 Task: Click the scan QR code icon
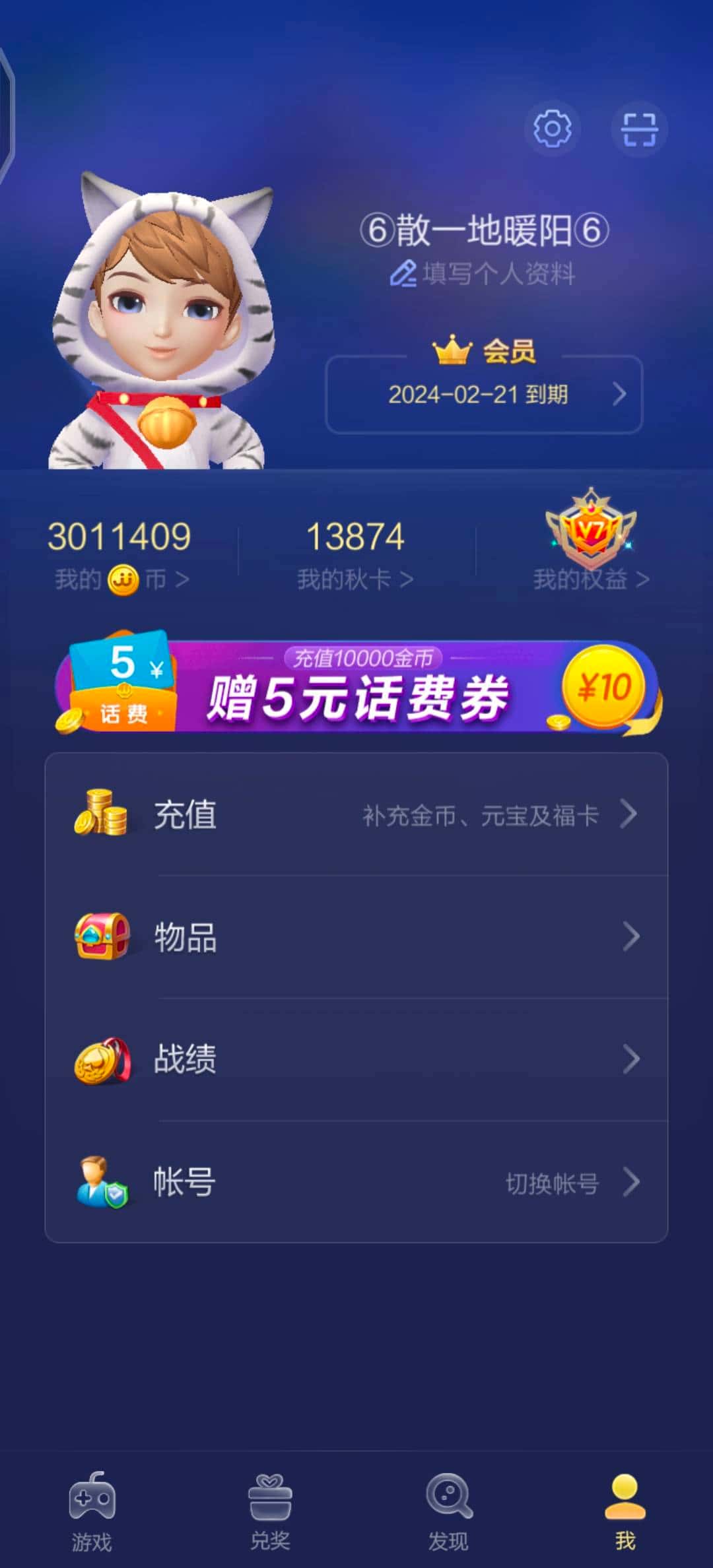click(638, 131)
